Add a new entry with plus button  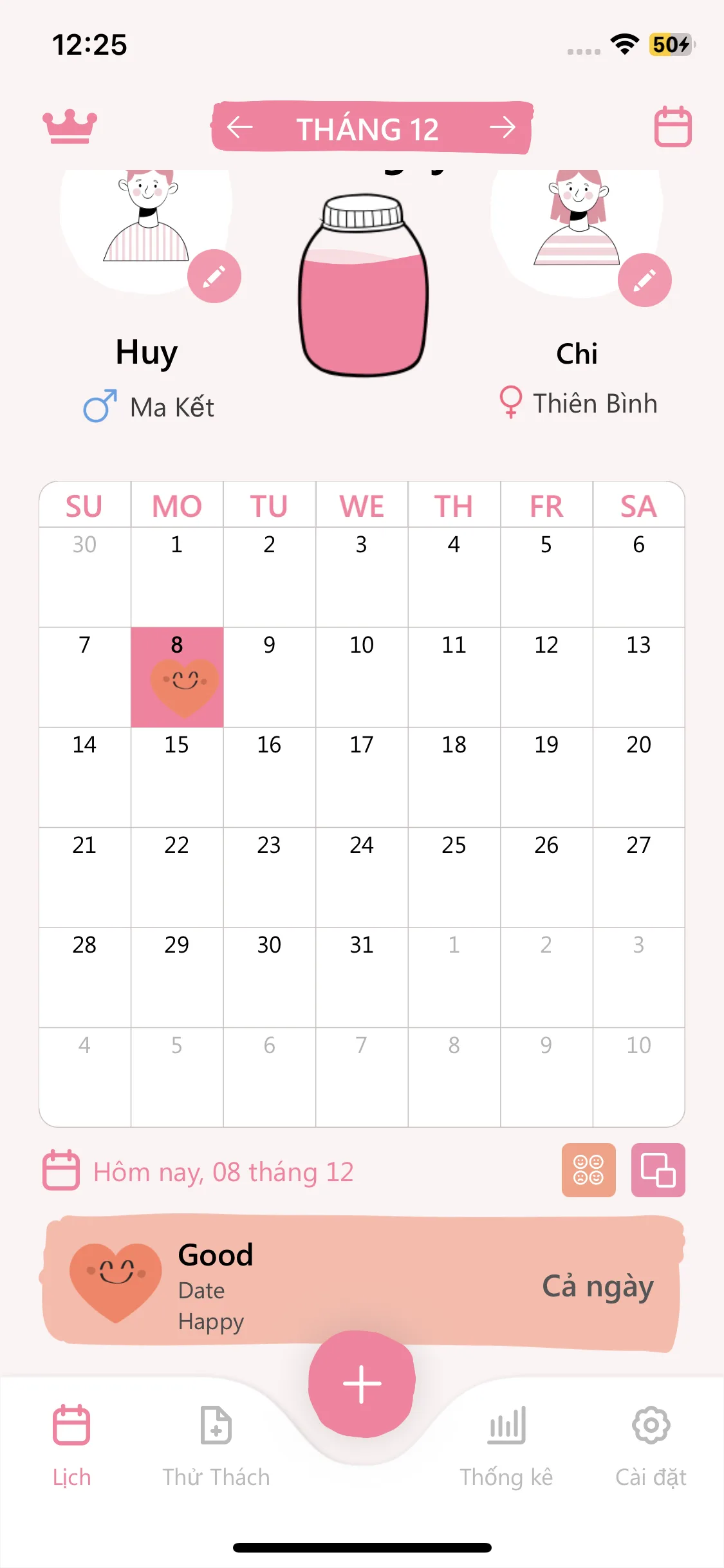click(x=362, y=1384)
